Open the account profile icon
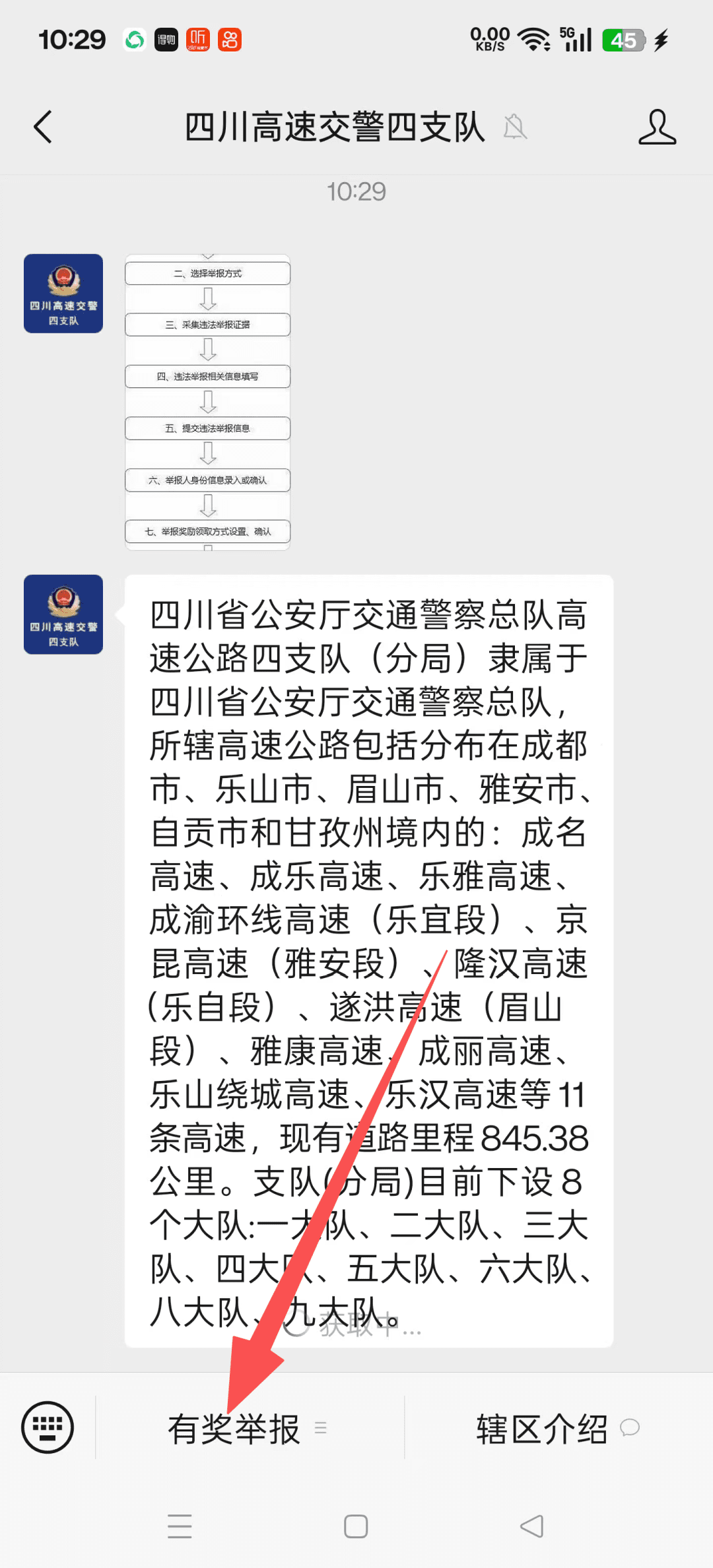 pyautogui.click(x=657, y=127)
